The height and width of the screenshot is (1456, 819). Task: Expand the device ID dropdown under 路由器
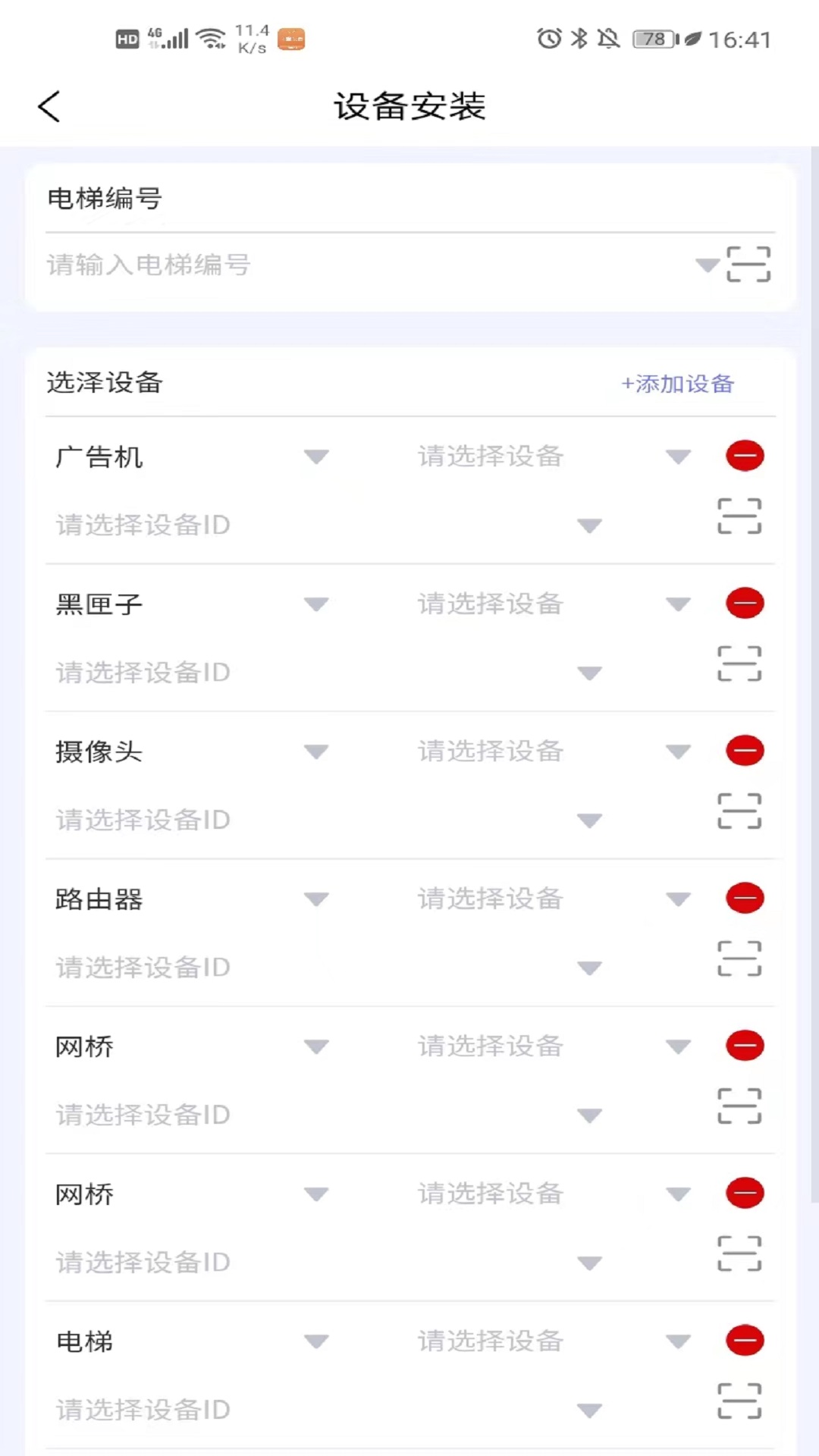[x=590, y=967]
